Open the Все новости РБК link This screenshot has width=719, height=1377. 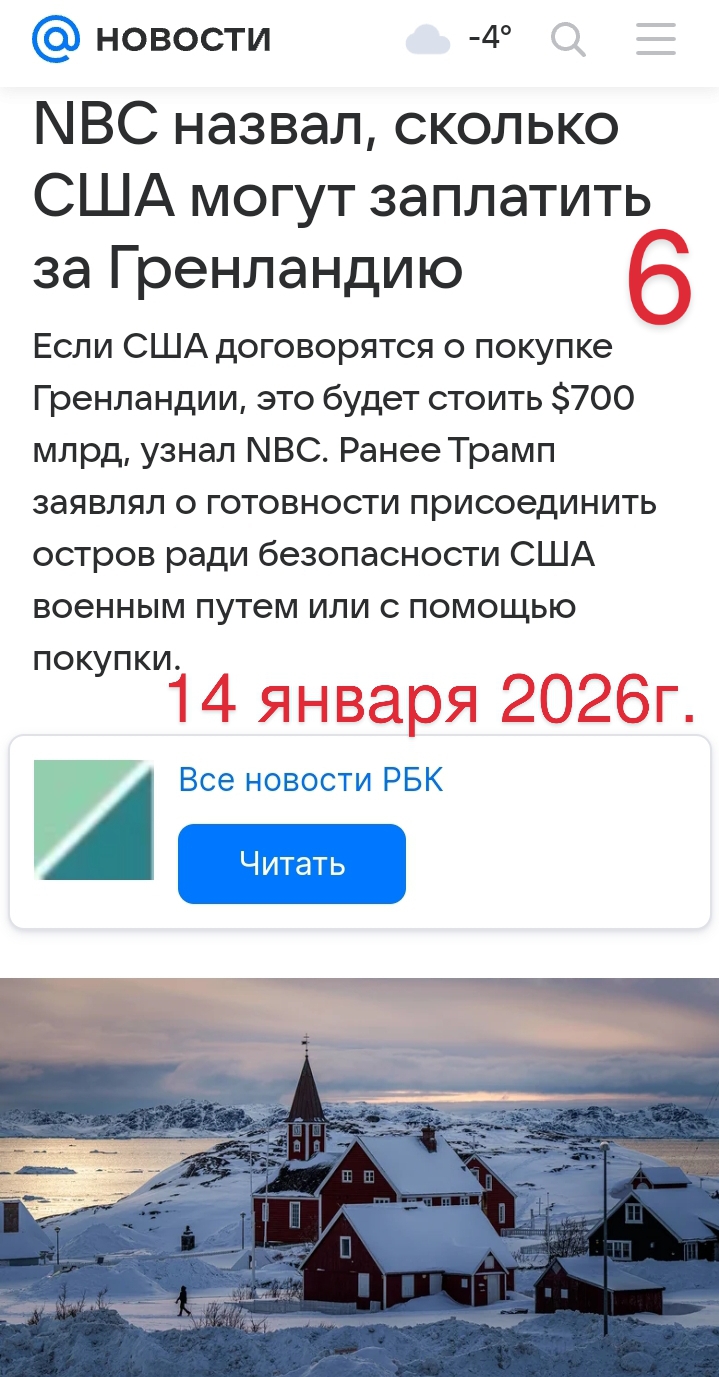(310, 780)
